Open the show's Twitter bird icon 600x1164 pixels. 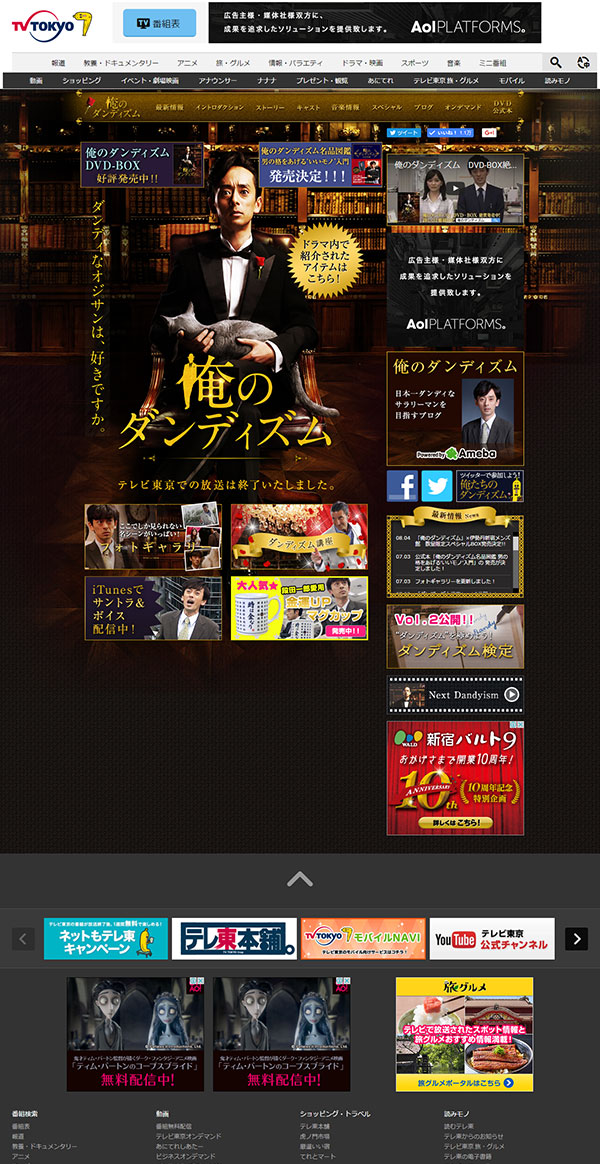[436, 486]
